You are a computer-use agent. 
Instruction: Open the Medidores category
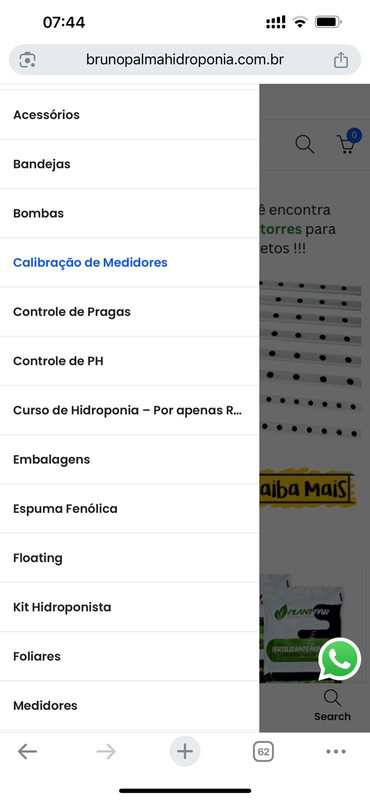click(x=129, y=706)
